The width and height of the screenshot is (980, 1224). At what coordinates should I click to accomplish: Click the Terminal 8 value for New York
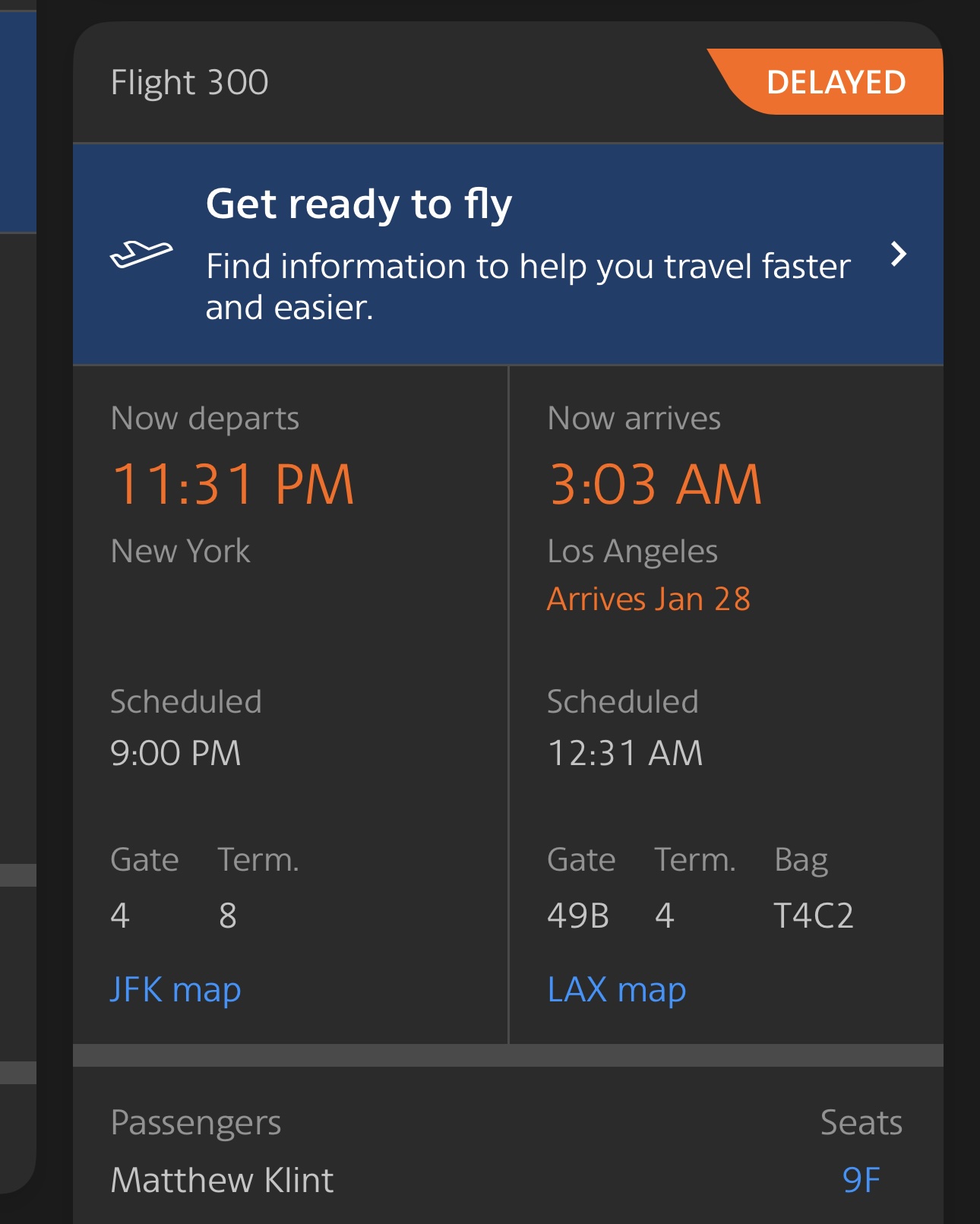click(x=229, y=916)
